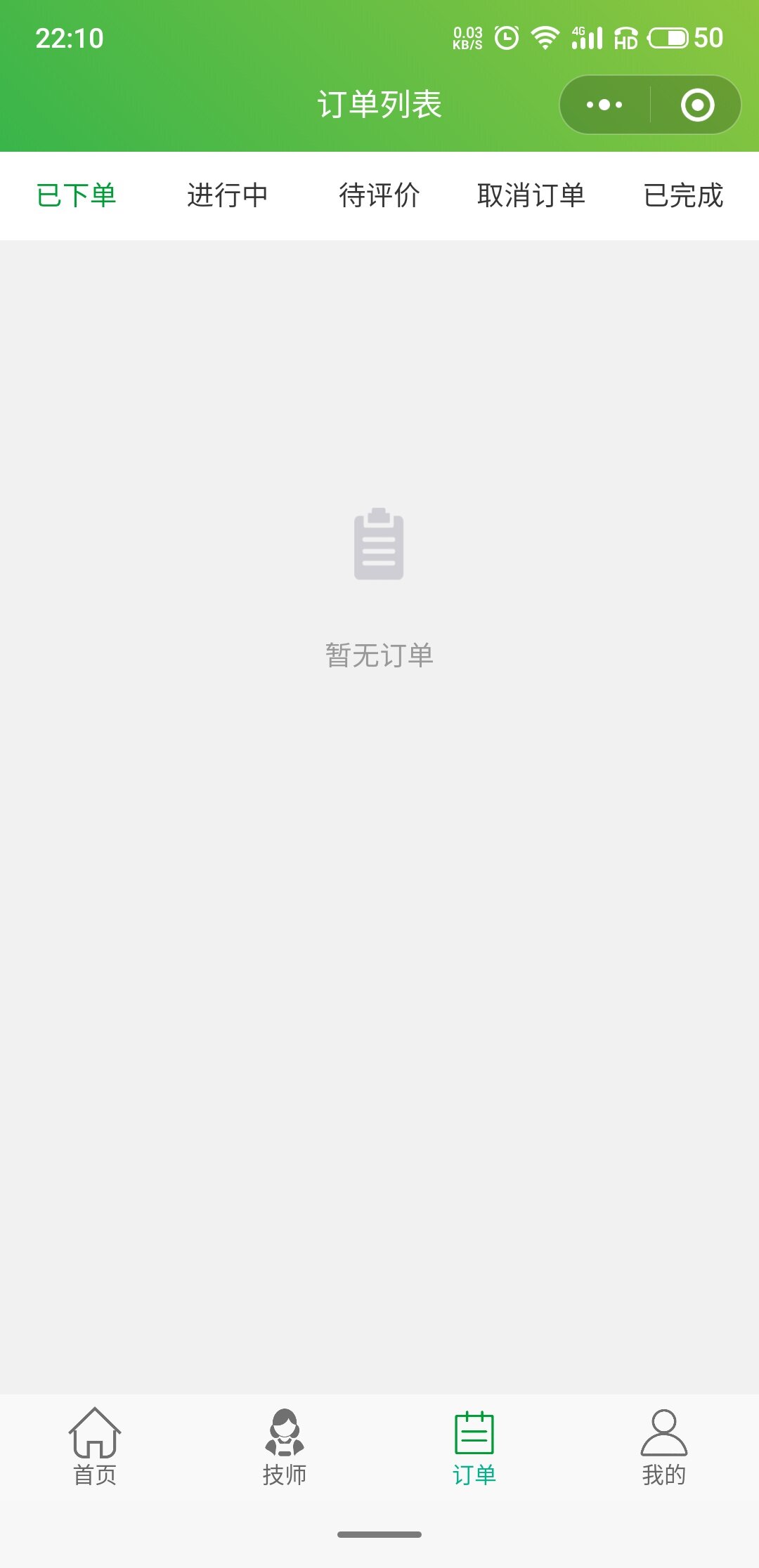
Task: Open the 我的 profile tab
Action: point(664,1447)
